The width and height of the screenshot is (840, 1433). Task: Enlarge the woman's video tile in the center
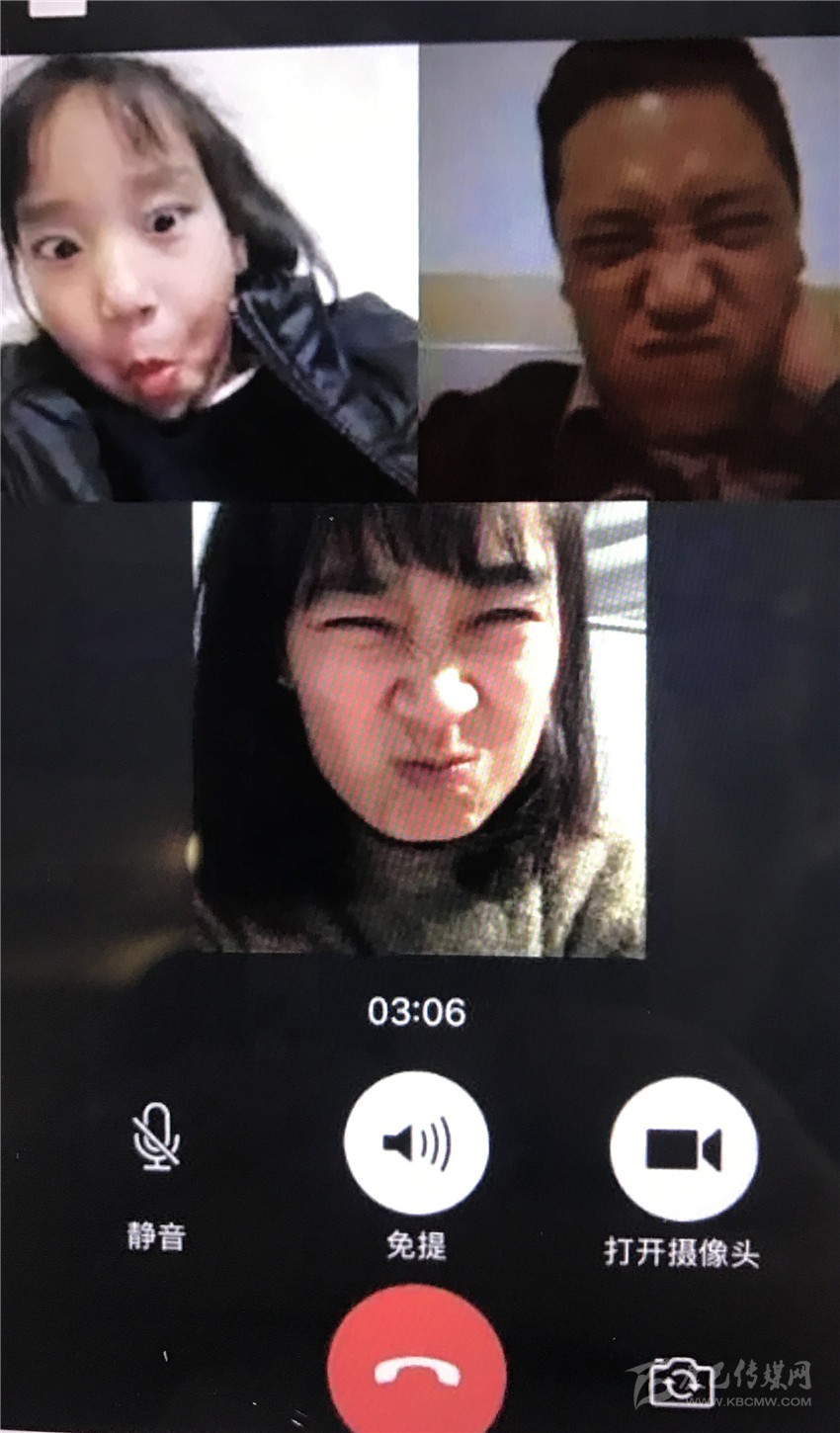click(419, 728)
